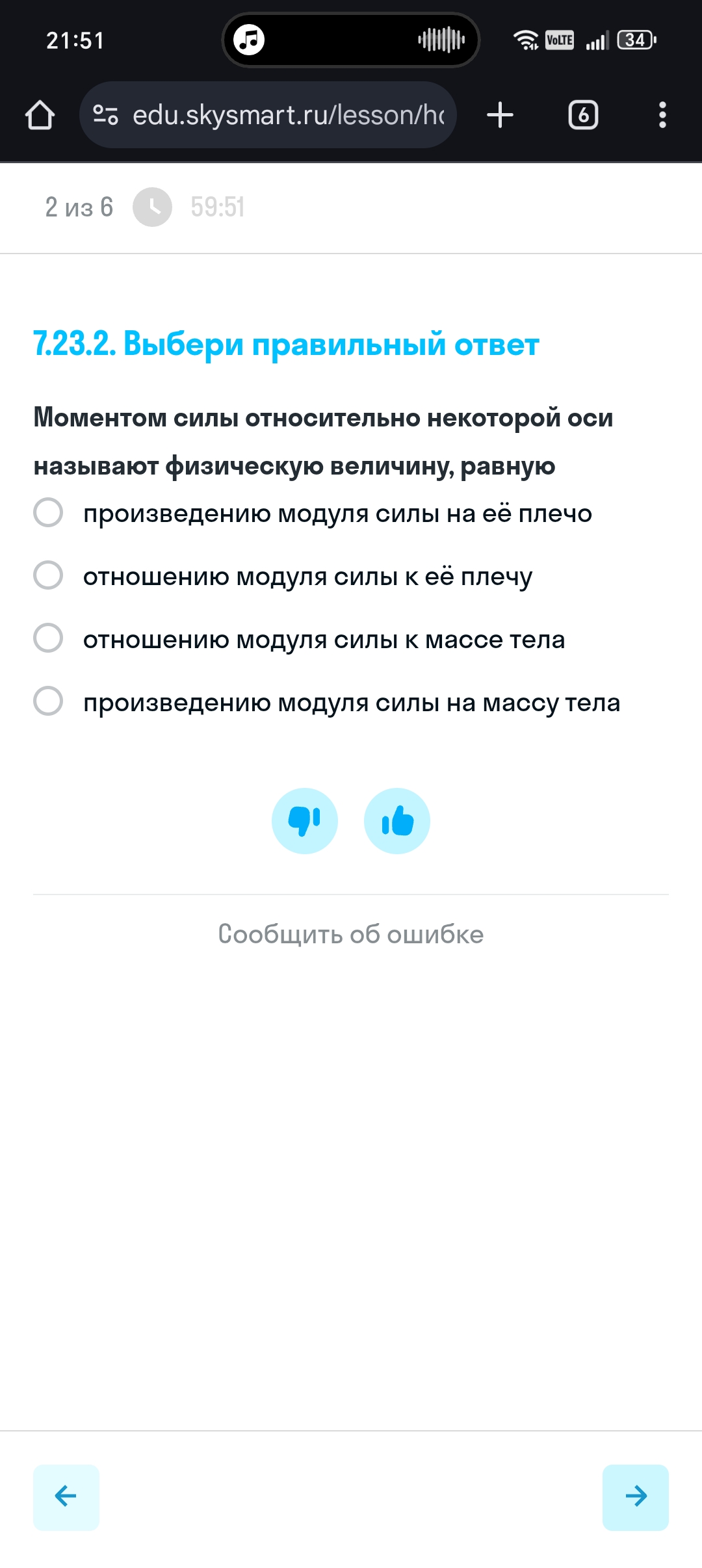This screenshot has width=702, height=1568.
Task: Open a new browser tab
Action: 500,115
